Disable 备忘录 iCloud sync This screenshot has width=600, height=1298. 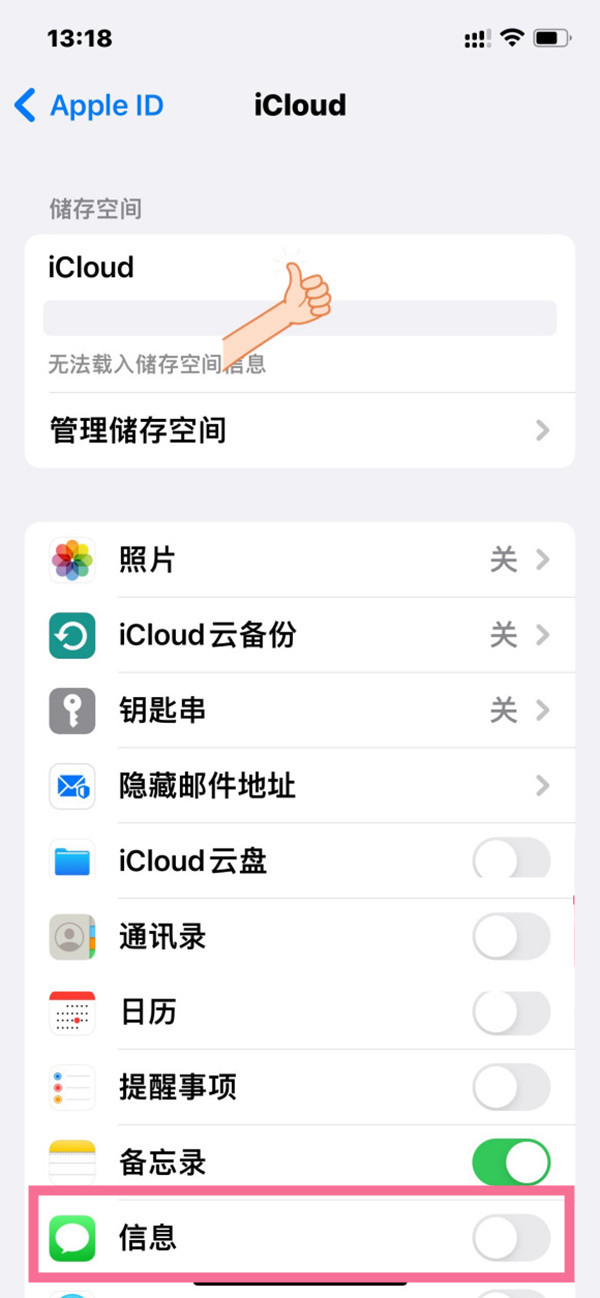(x=510, y=1163)
